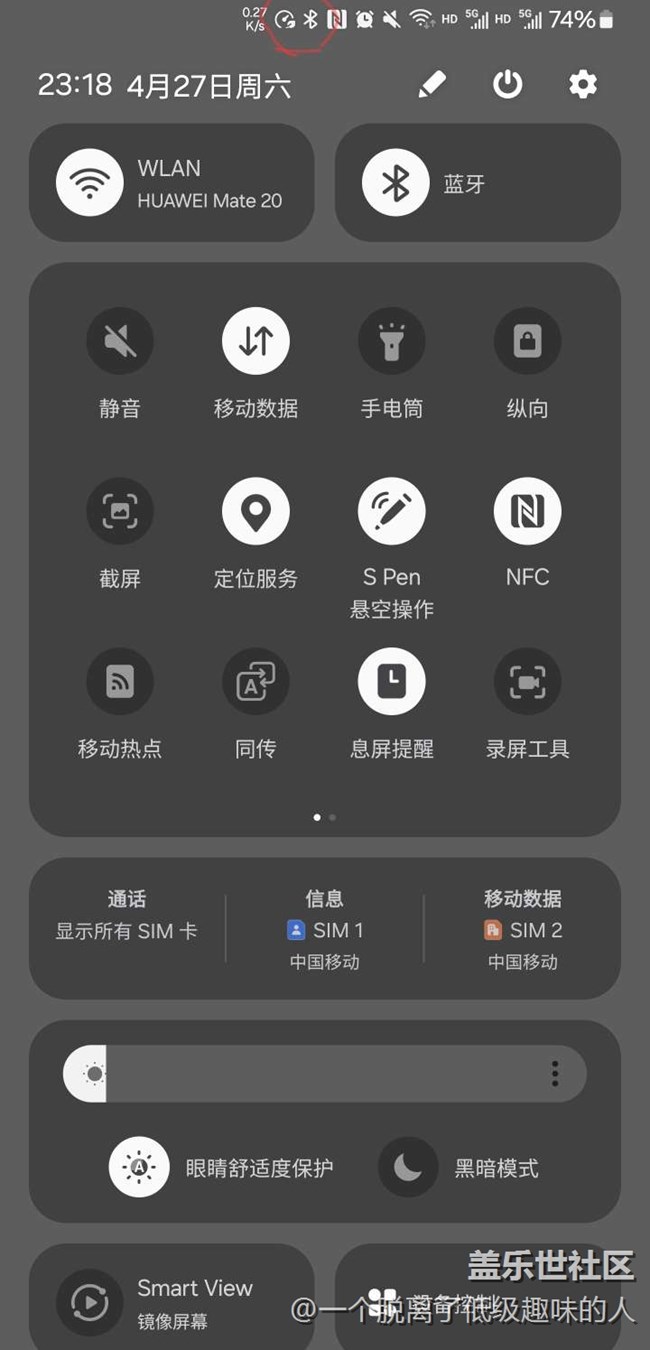This screenshot has height=1350, width=650.
Task: Open the settings gear
Action: (582, 85)
